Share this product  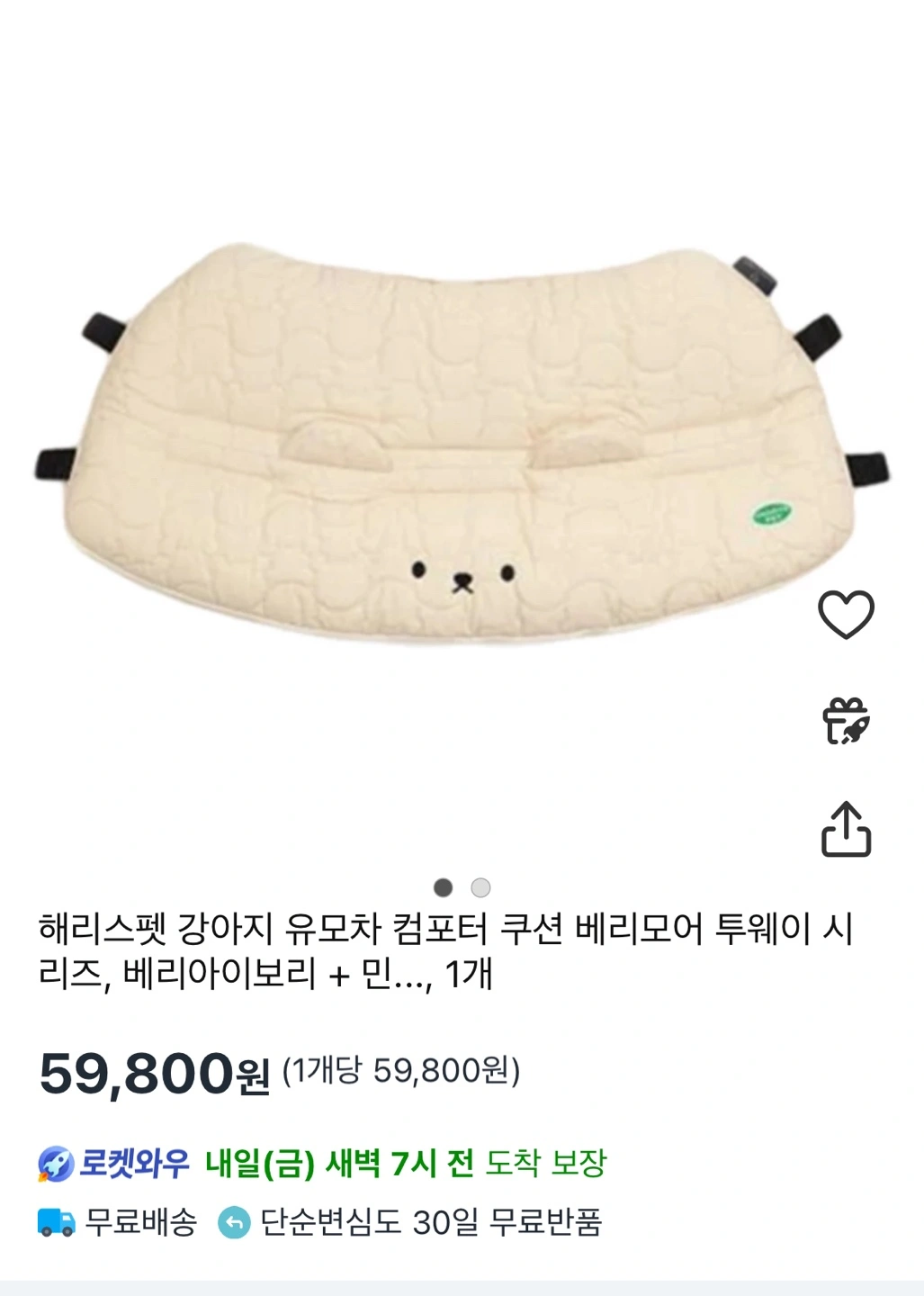tap(846, 829)
